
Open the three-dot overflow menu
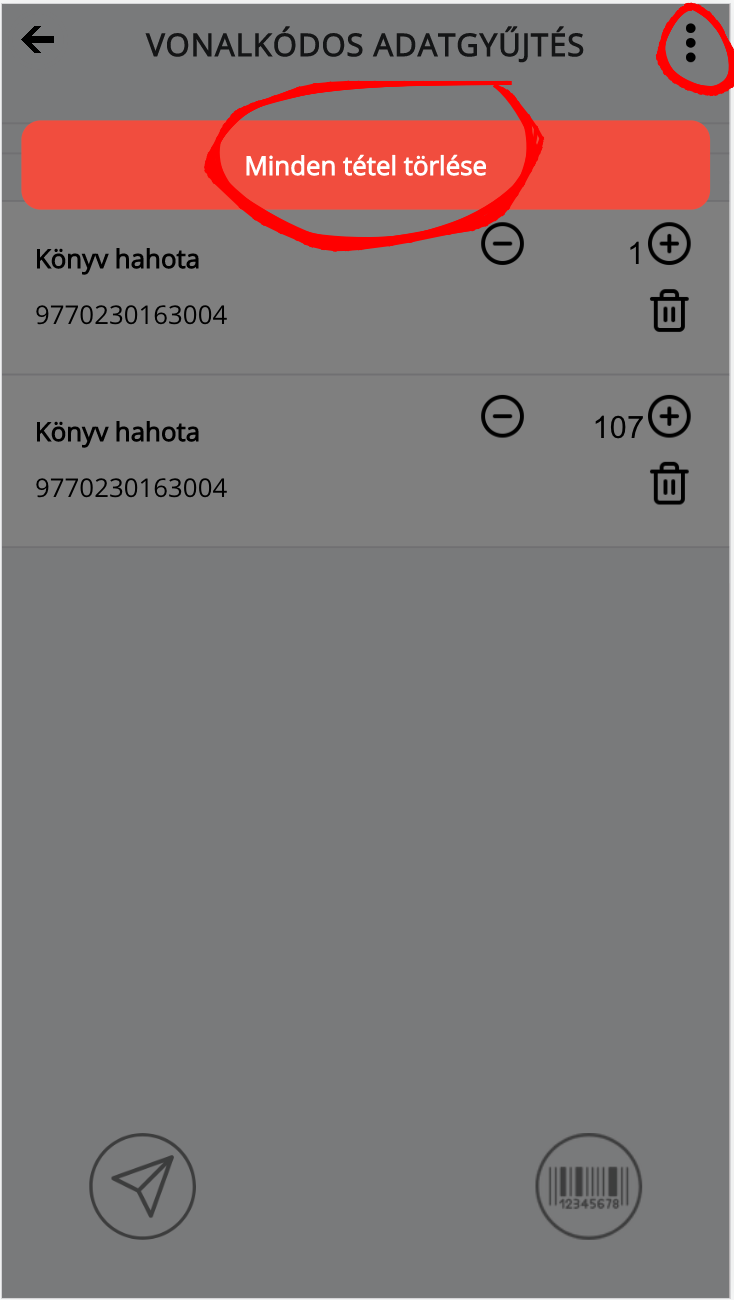[x=690, y=44]
